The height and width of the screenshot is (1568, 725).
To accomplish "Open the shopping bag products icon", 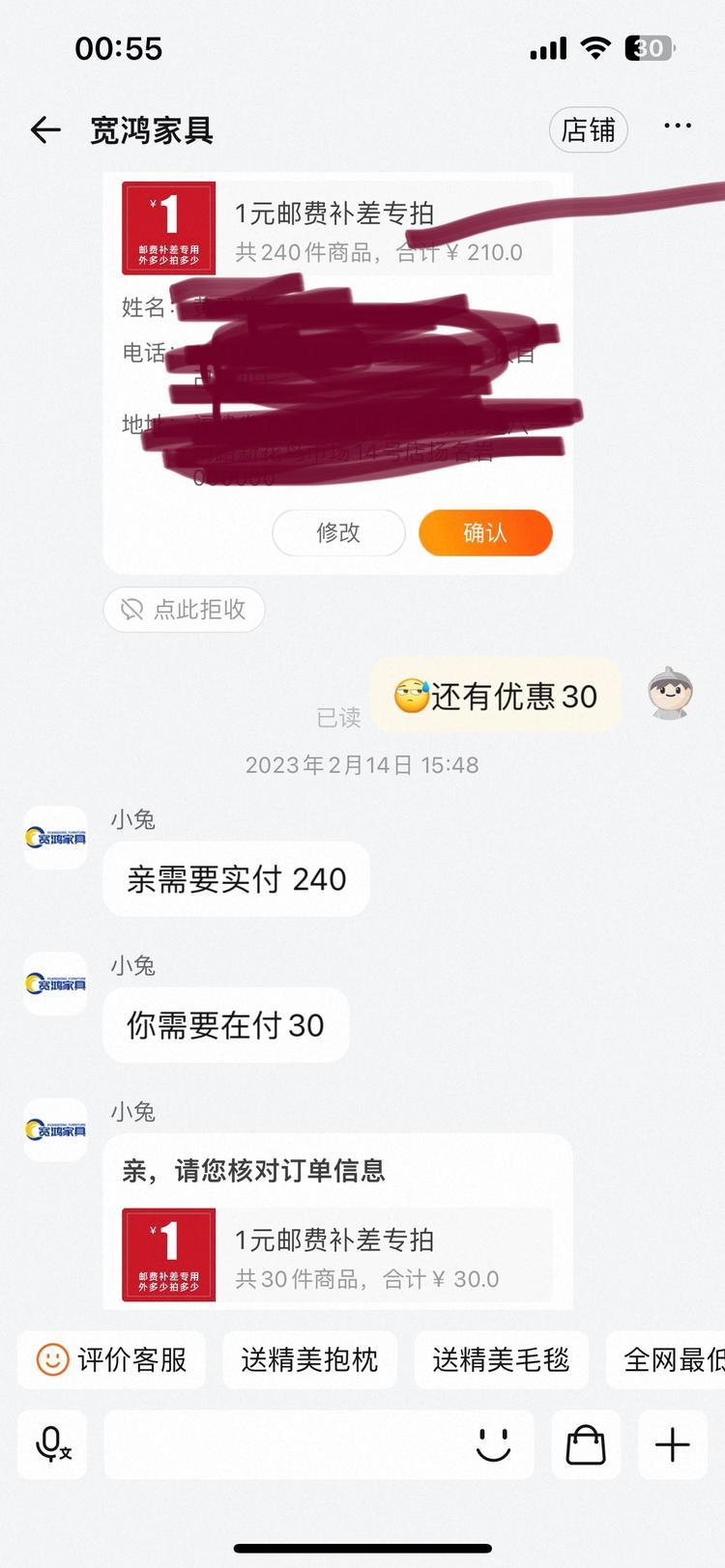I will coord(585,1445).
